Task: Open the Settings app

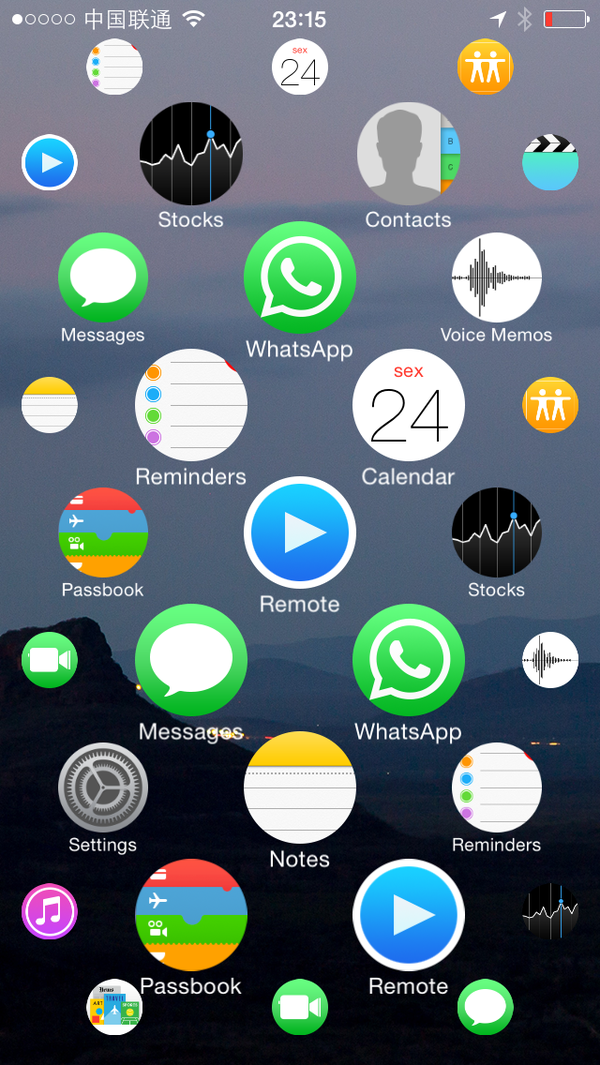Action: click(103, 788)
